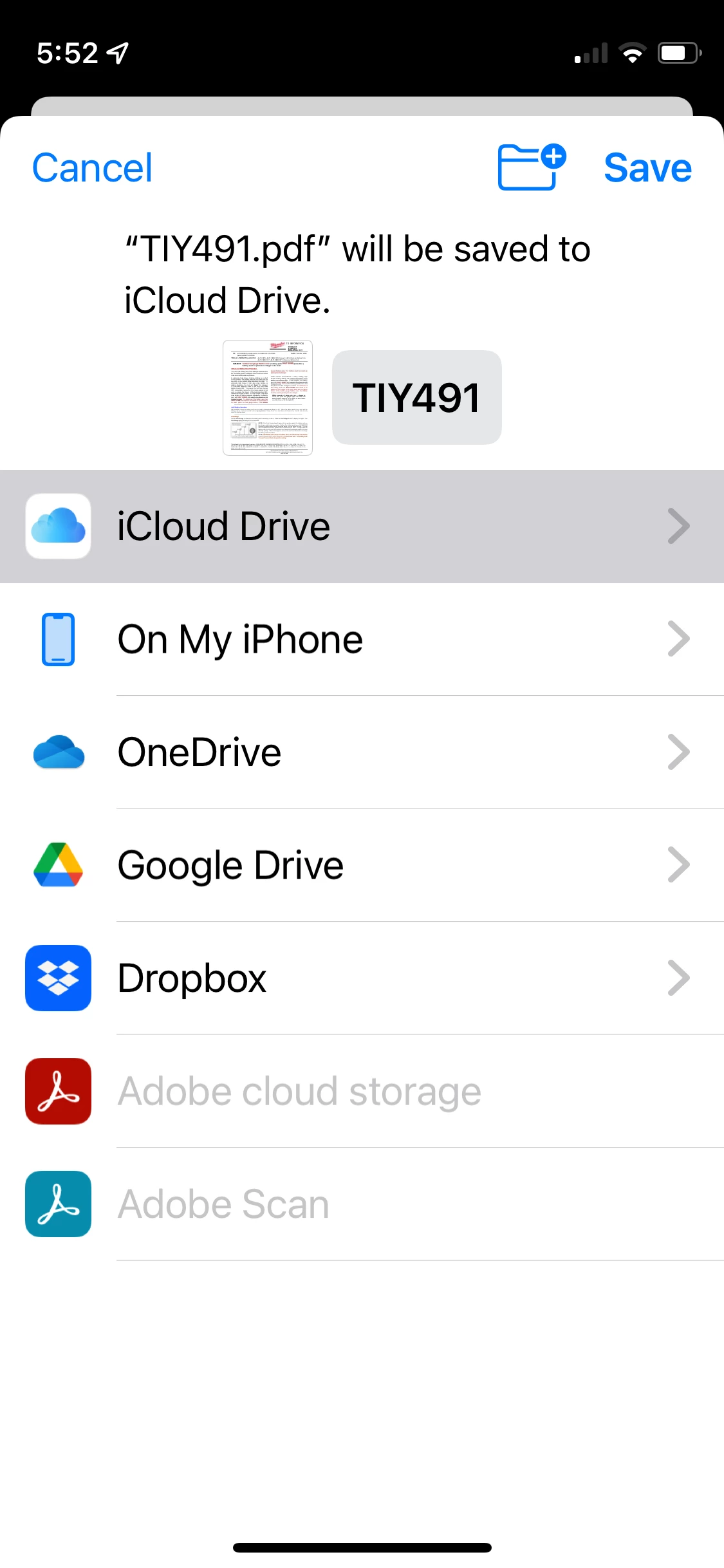Expand the iCloud Drive location
This screenshot has height=1568, width=724.
(678, 527)
